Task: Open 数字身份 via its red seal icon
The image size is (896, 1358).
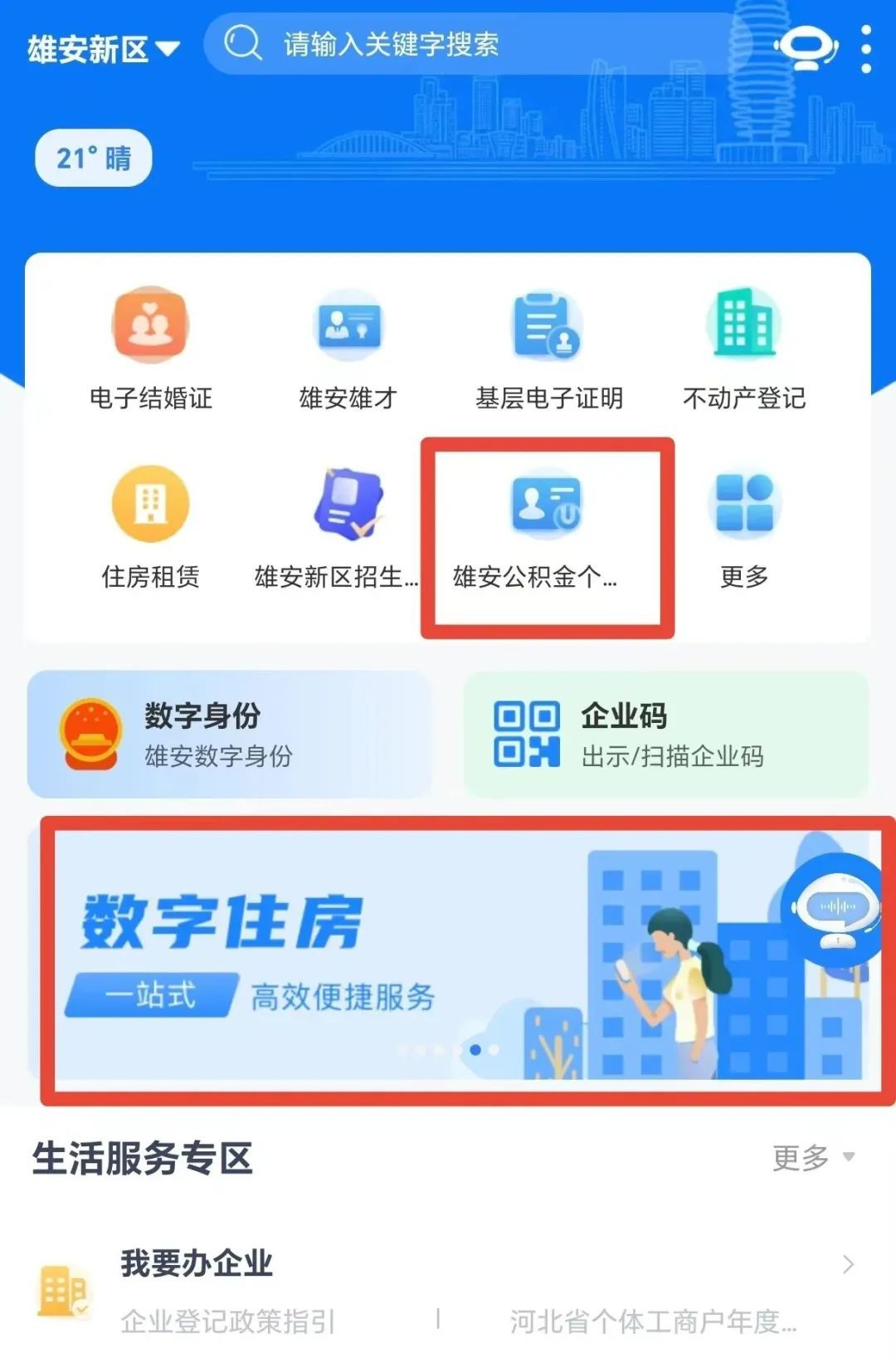Action: click(x=89, y=734)
